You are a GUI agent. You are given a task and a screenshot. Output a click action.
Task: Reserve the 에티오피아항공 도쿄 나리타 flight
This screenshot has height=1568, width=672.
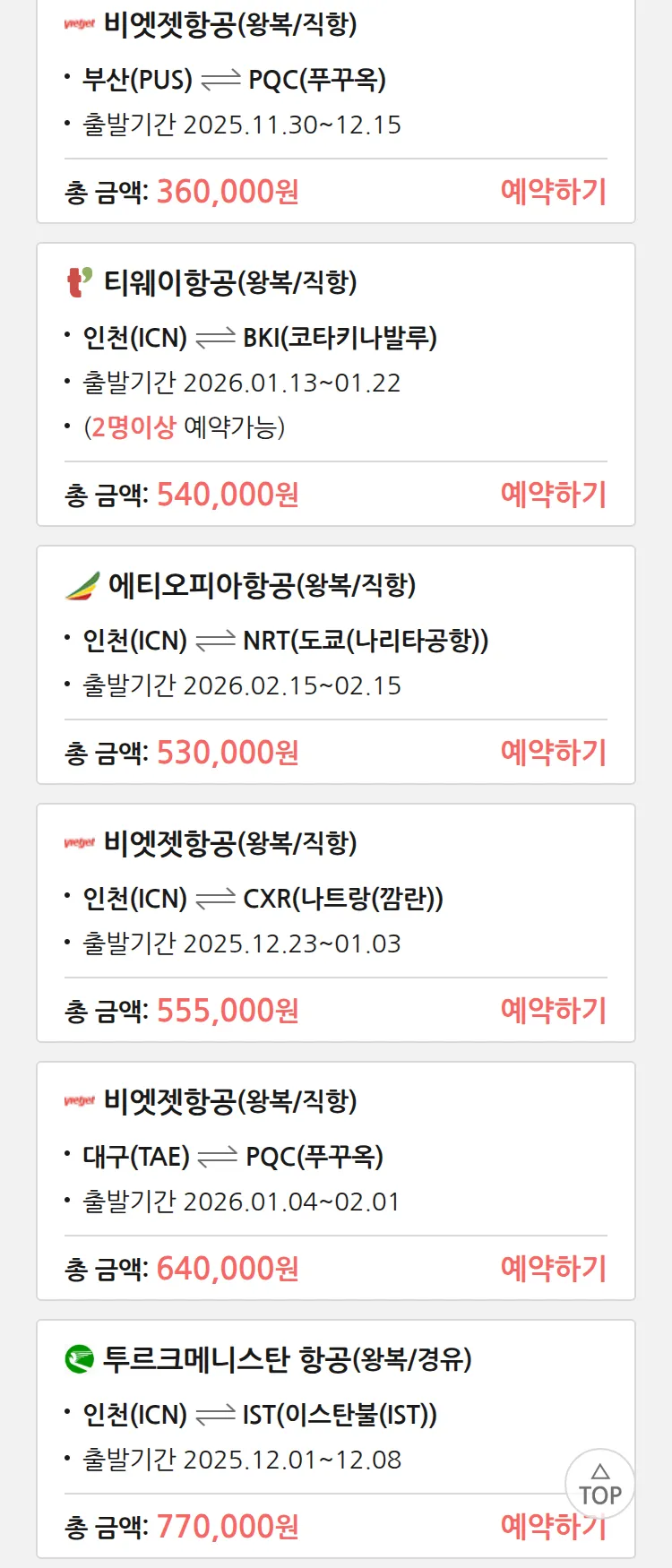553,752
